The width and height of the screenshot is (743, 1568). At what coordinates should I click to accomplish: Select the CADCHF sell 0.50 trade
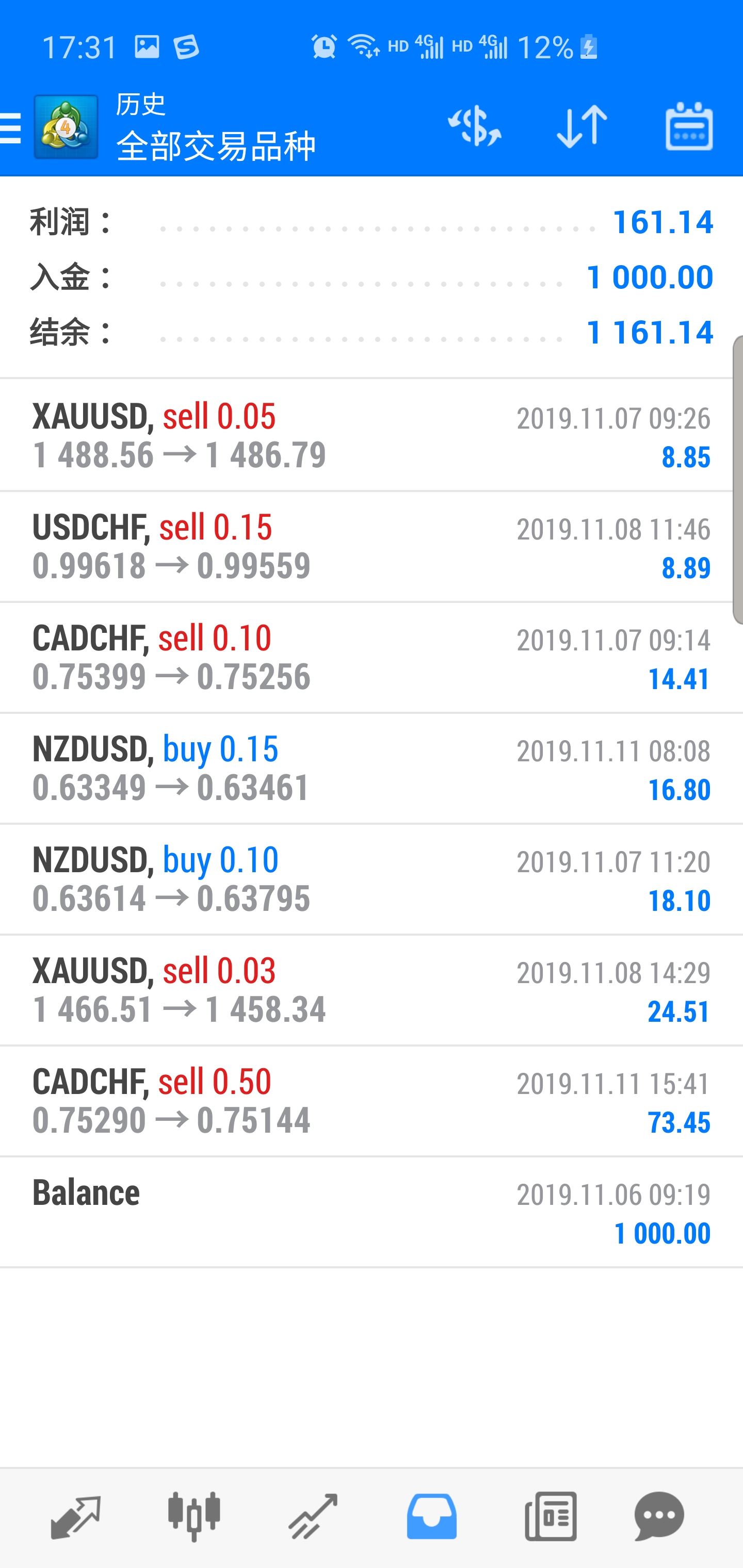(372, 1101)
